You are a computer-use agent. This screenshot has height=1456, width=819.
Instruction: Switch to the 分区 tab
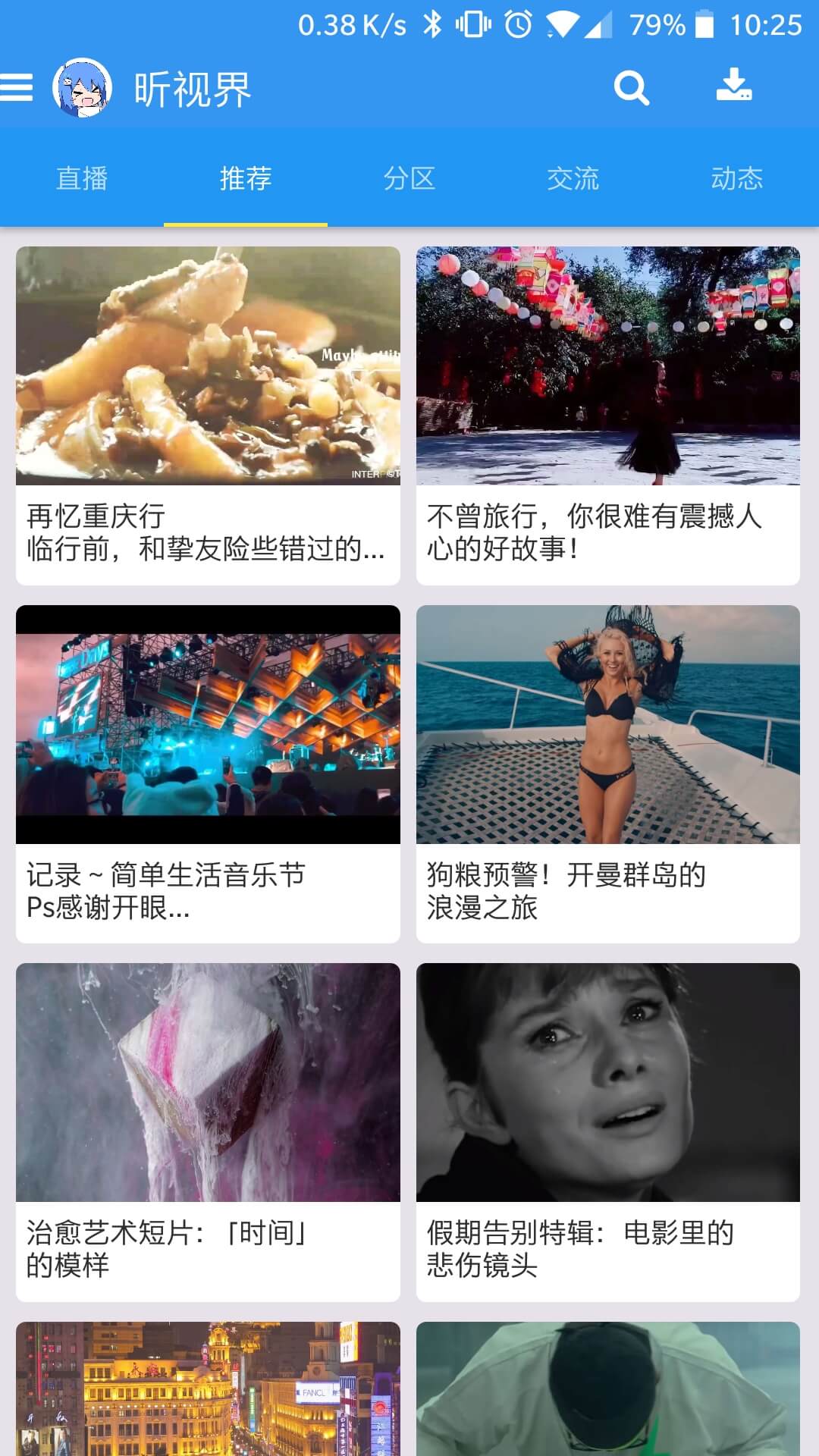pos(409,179)
